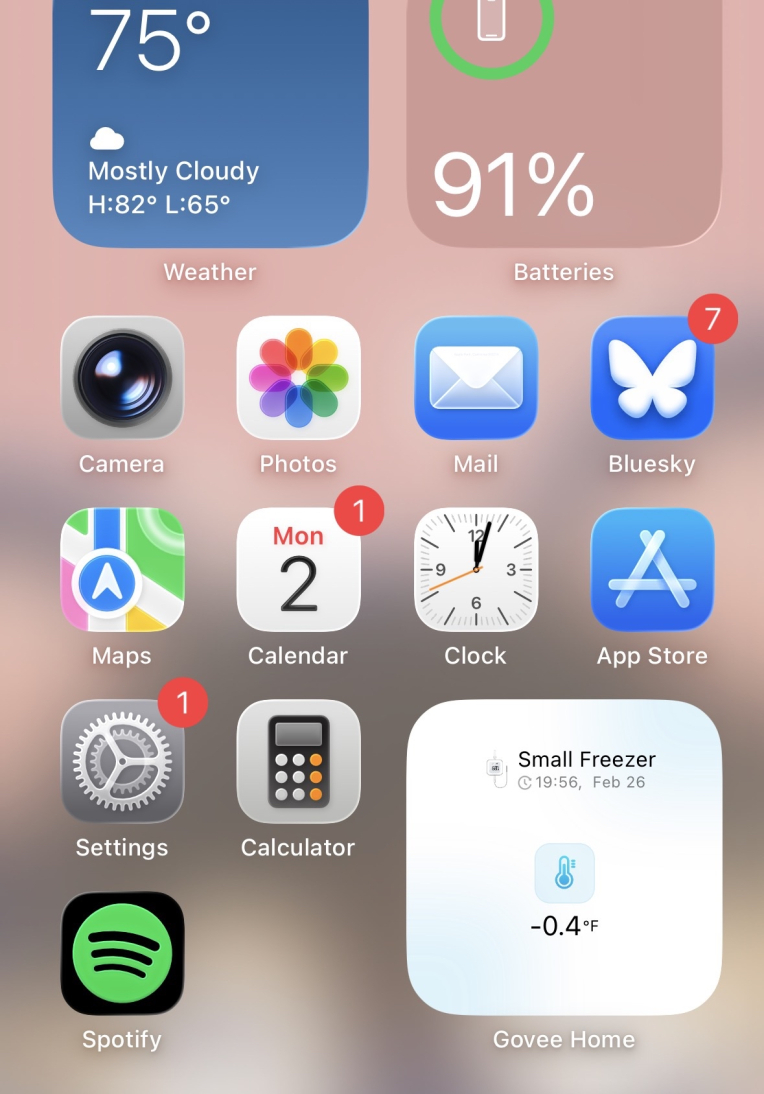This screenshot has height=1094, width=764.
Task: Launch the App Store
Action: tap(652, 570)
